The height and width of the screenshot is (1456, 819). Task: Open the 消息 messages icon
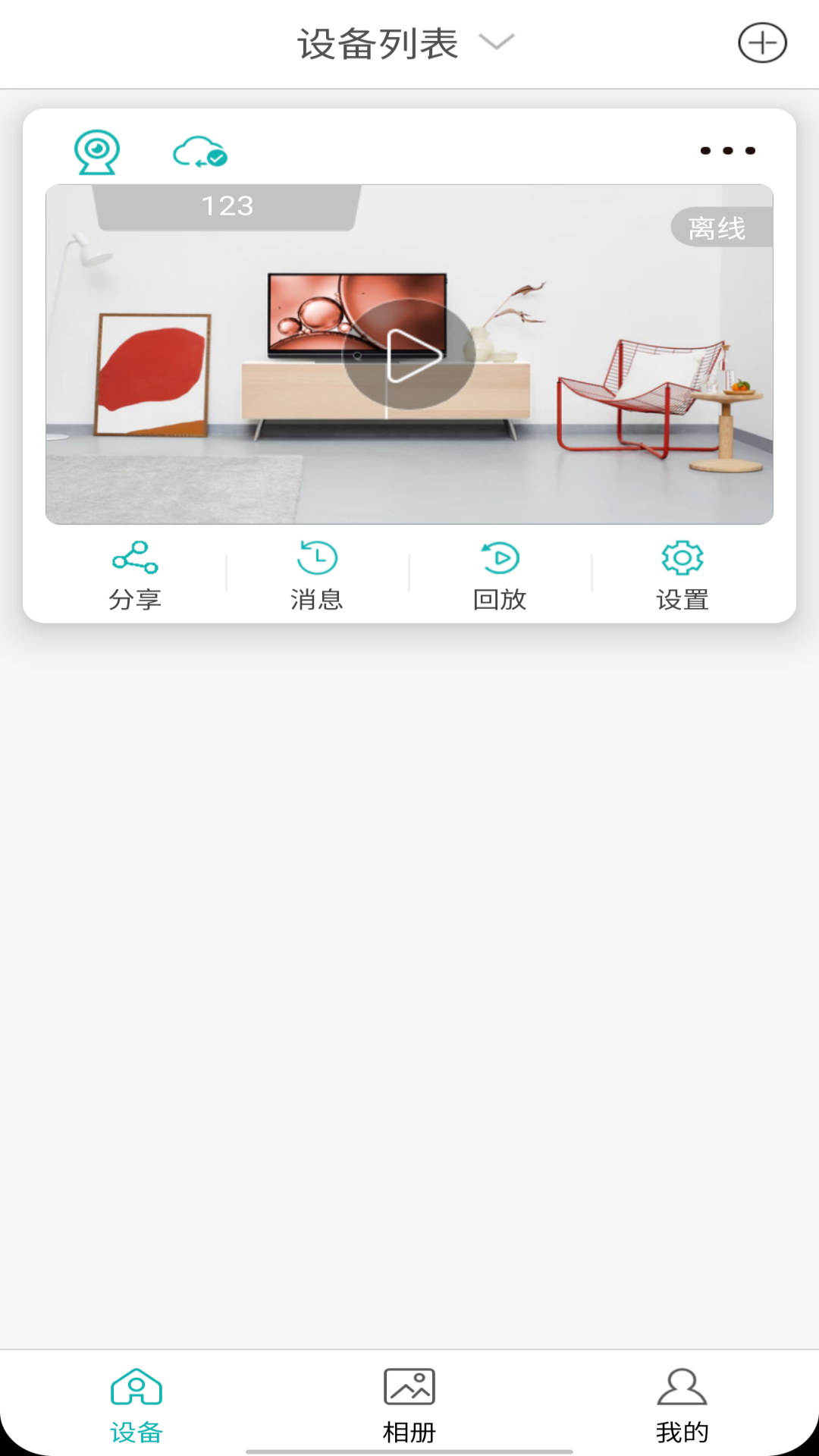[x=317, y=559]
